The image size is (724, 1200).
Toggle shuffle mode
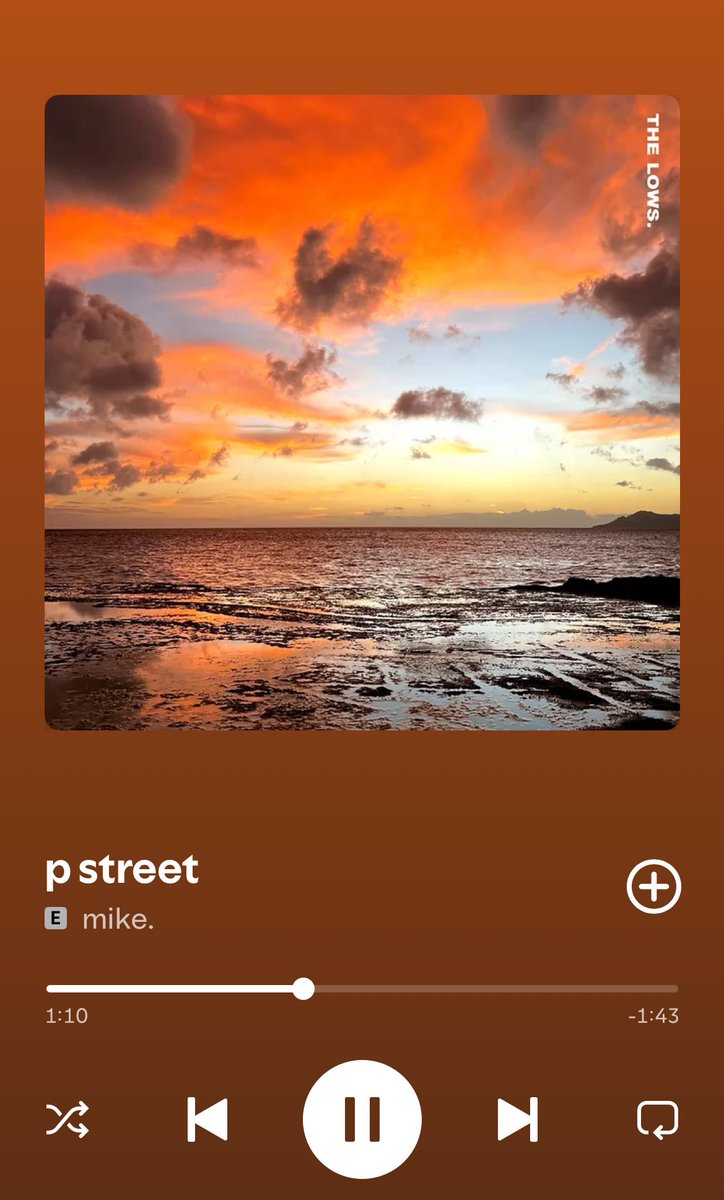click(67, 1119)
